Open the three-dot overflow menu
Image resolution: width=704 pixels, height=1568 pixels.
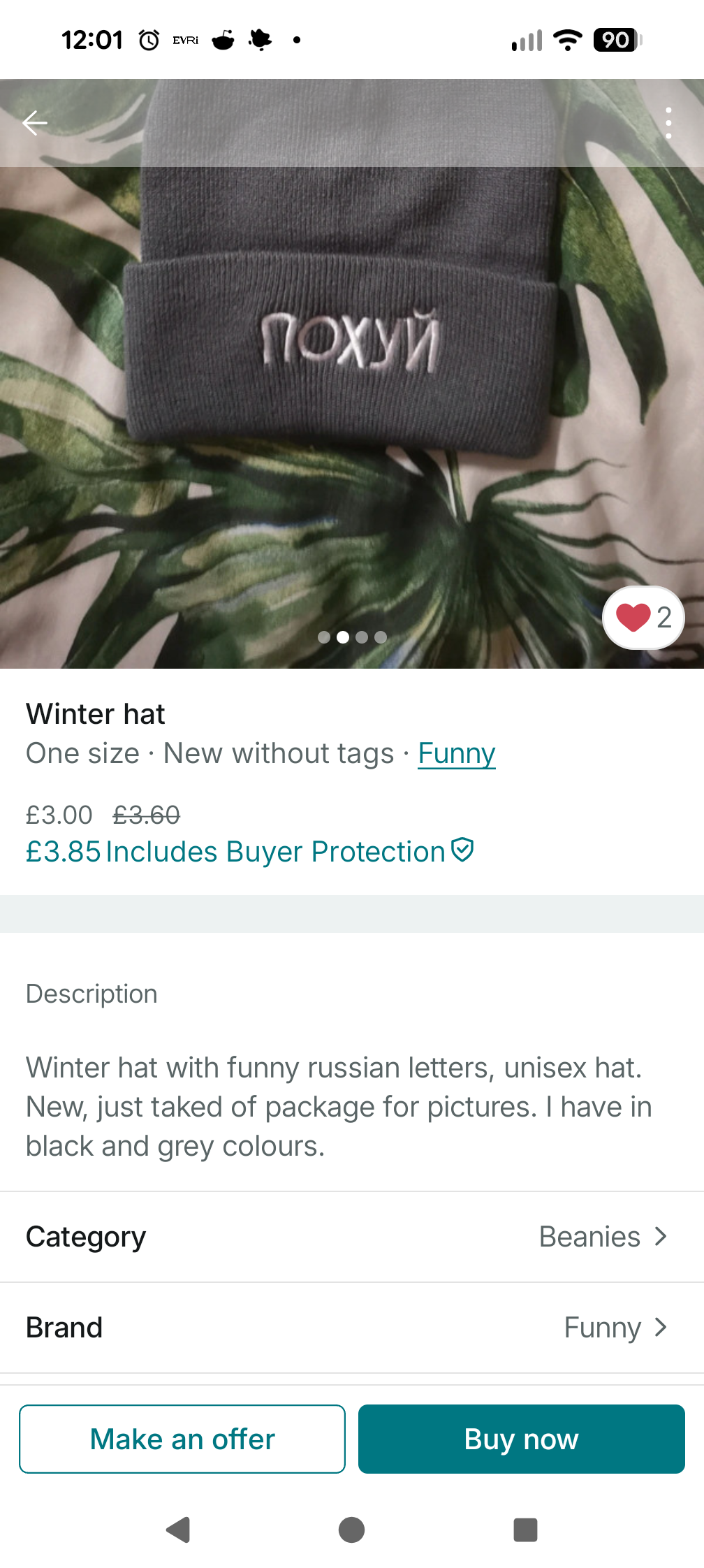[668, 123]
